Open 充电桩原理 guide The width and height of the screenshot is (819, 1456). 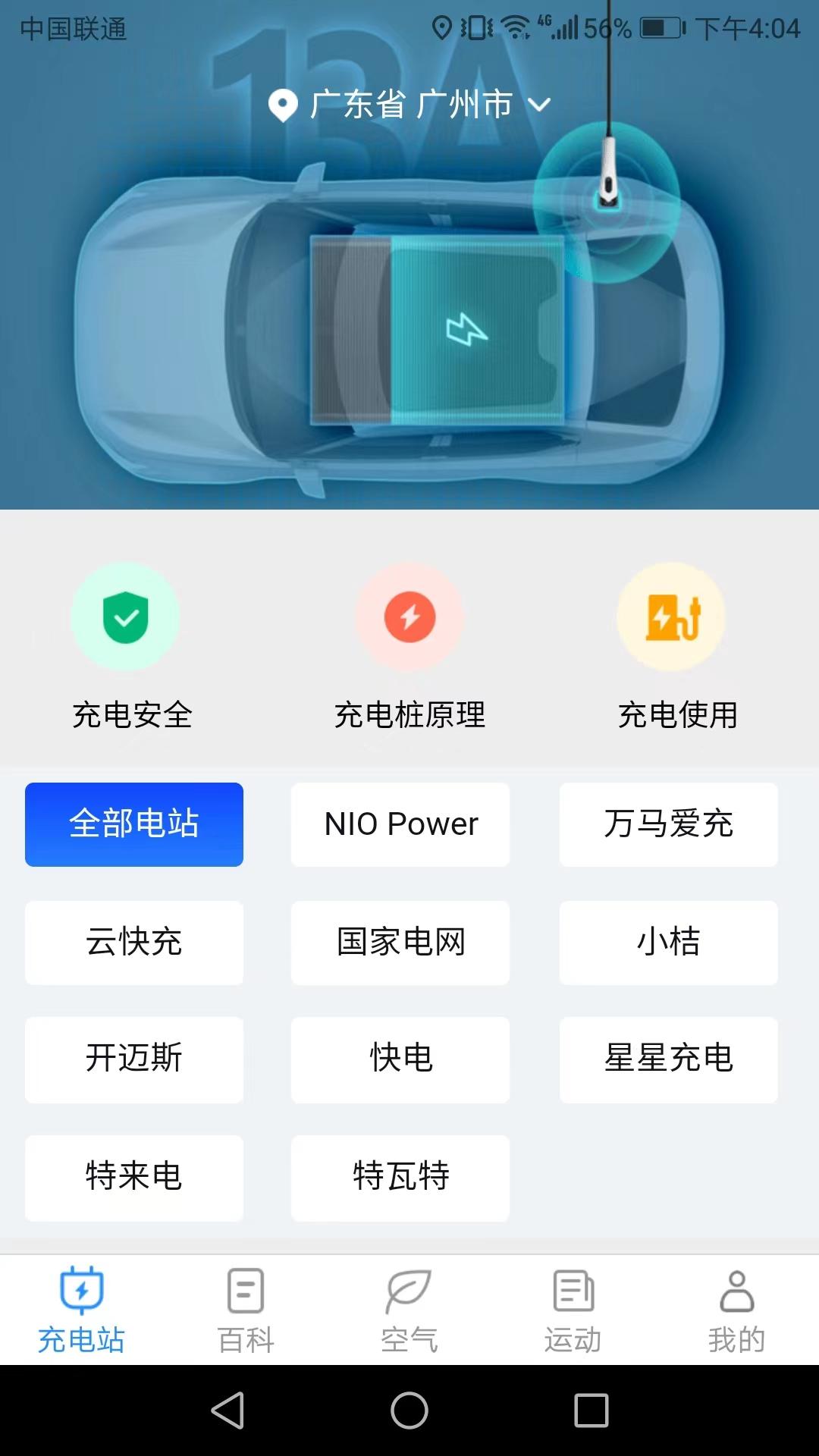[409, 645]
